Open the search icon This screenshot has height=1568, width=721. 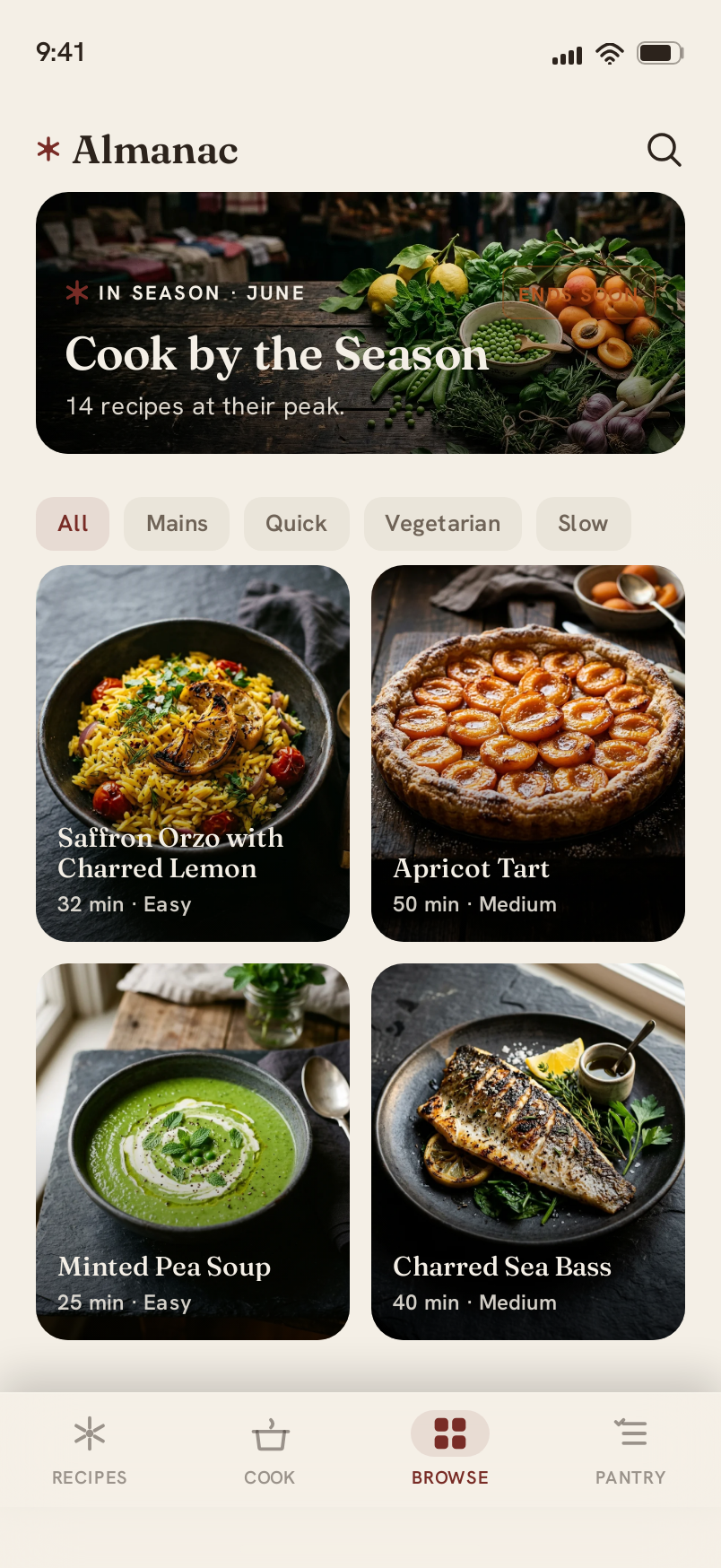pos(665,150)
